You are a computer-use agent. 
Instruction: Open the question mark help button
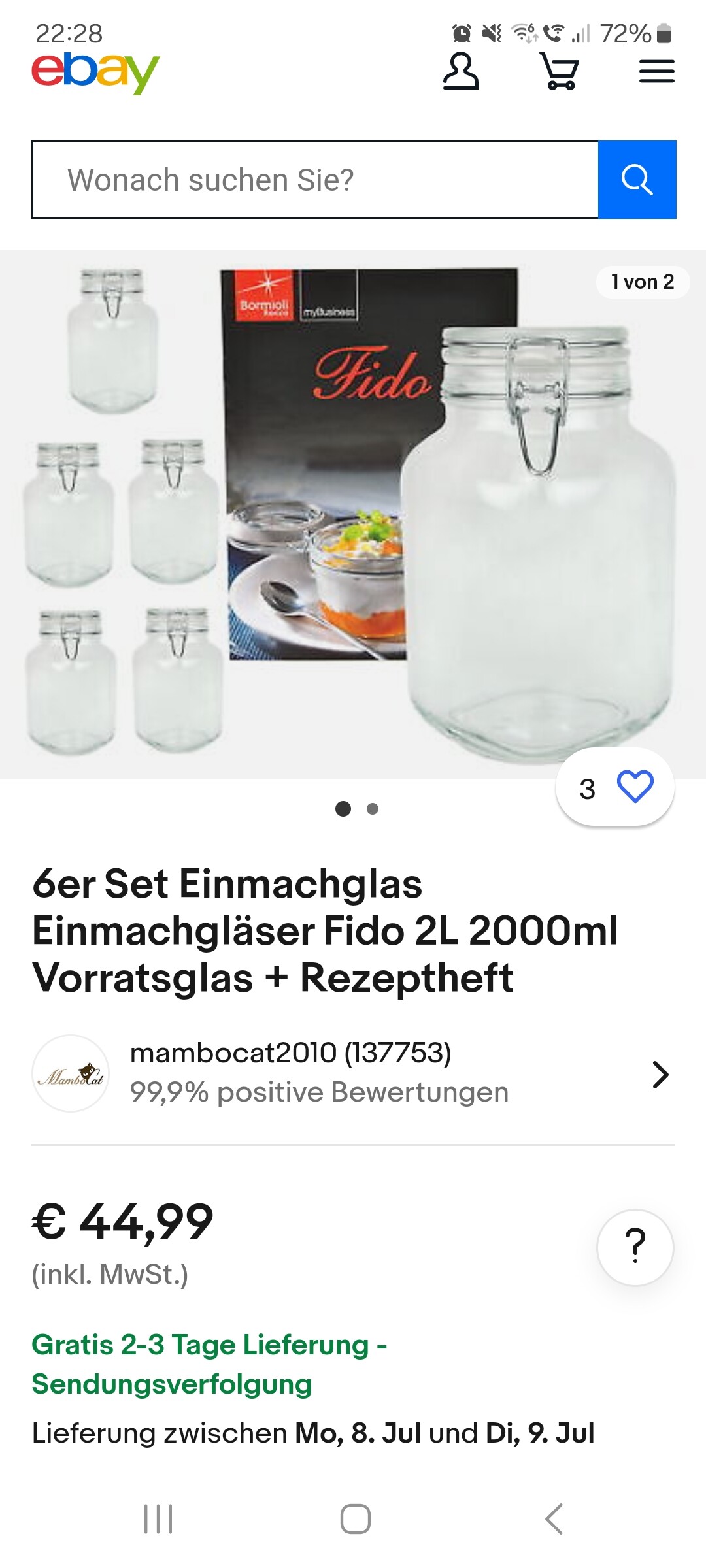click(635, 1247)
